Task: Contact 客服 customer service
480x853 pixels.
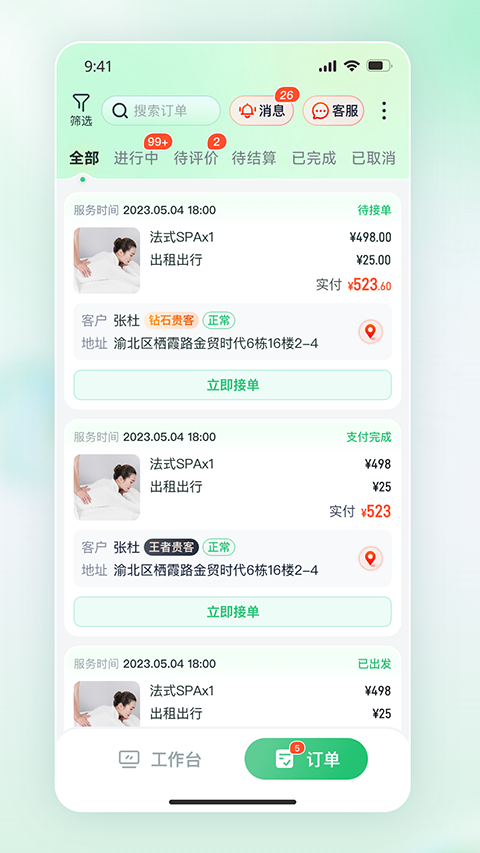Action: pos(334,111)
